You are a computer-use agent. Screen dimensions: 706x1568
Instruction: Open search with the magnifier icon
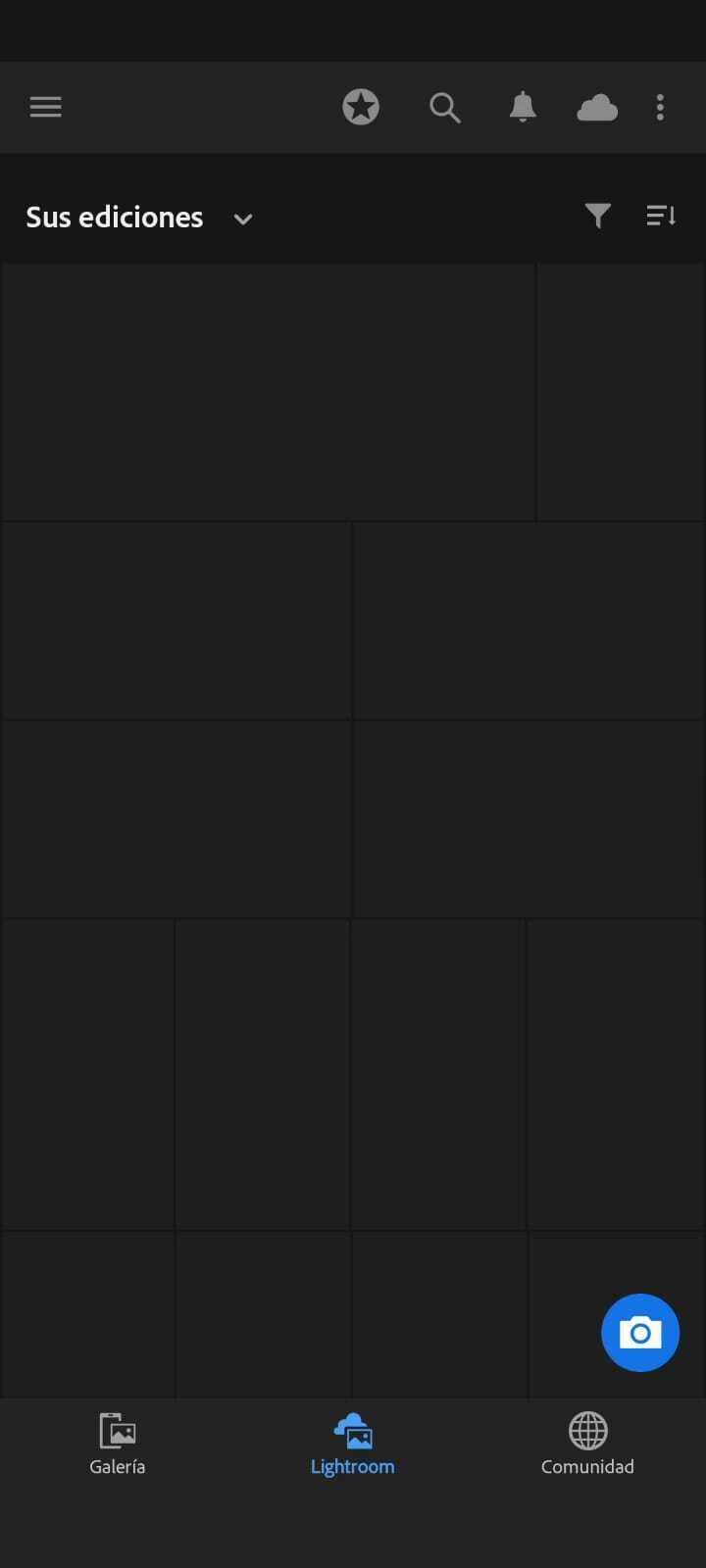[444, 107]
